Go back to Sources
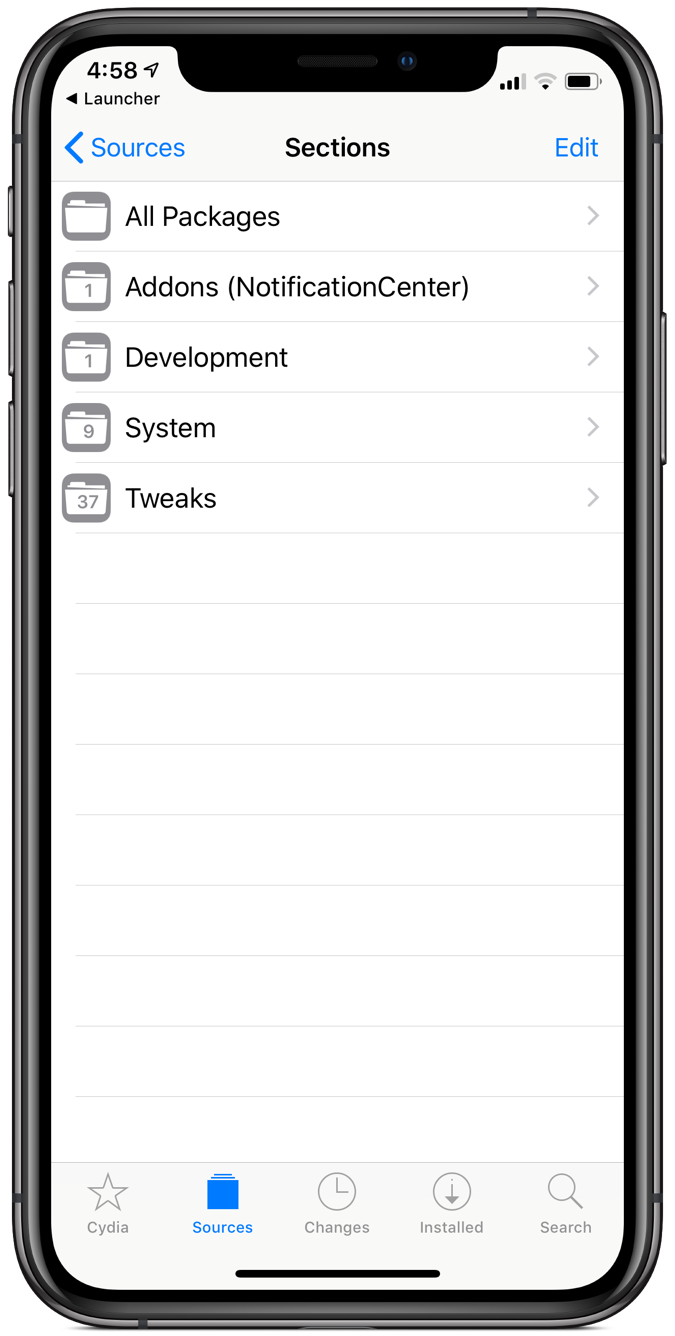 pyautogui.click(x=124, y=148)
